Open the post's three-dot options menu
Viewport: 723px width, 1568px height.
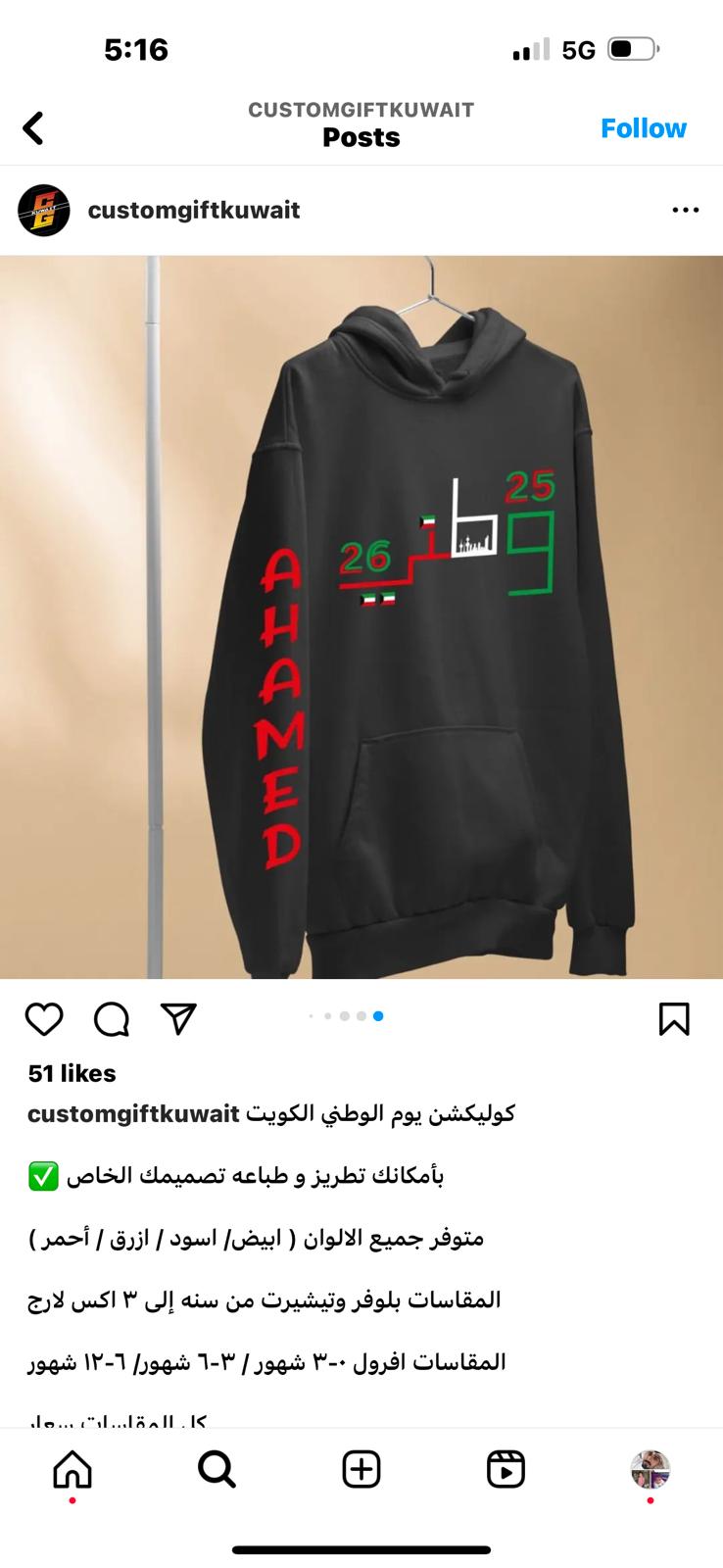click(685, 210)
